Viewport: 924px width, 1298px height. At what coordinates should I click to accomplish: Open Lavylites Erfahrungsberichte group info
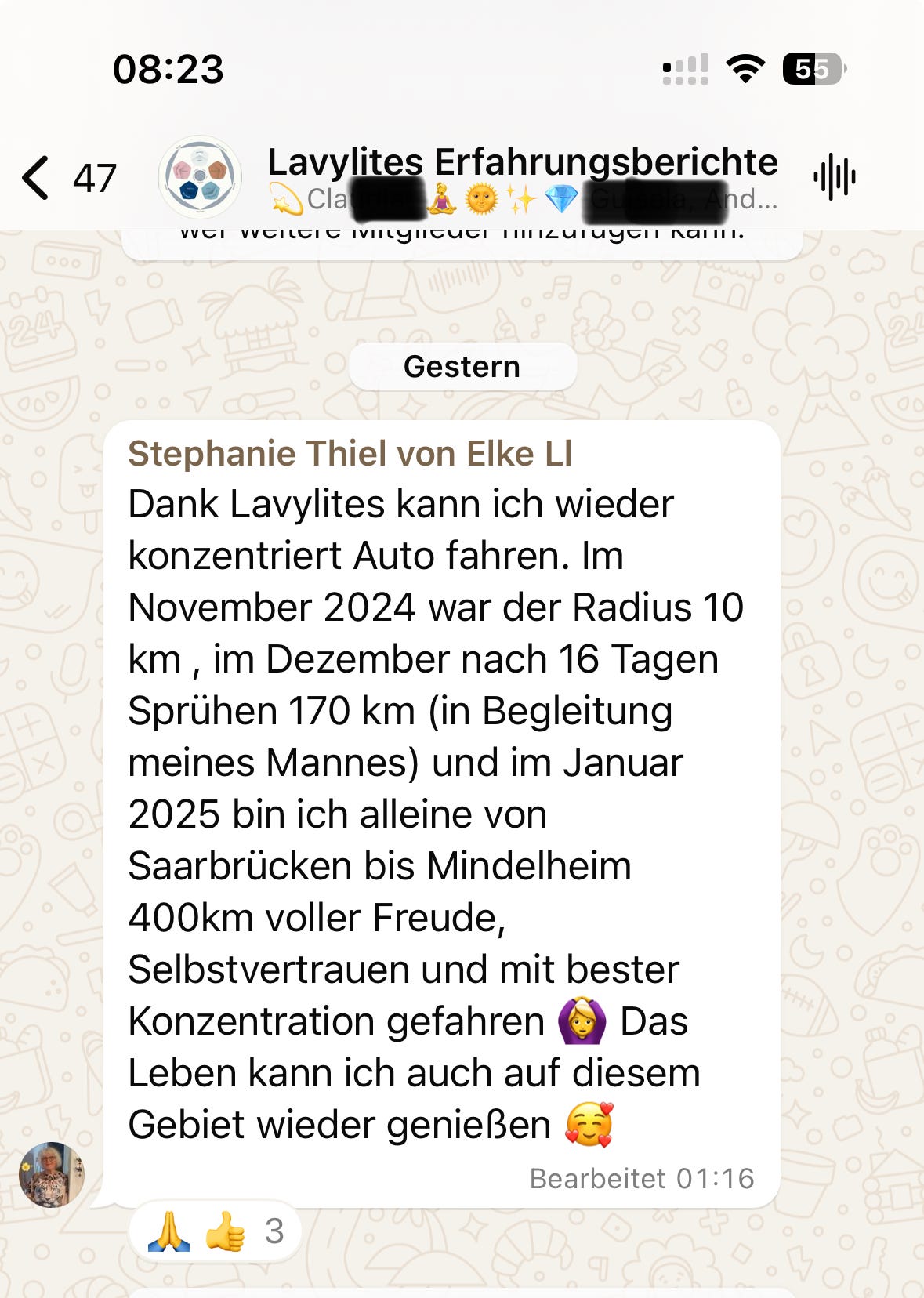point(522,163)
